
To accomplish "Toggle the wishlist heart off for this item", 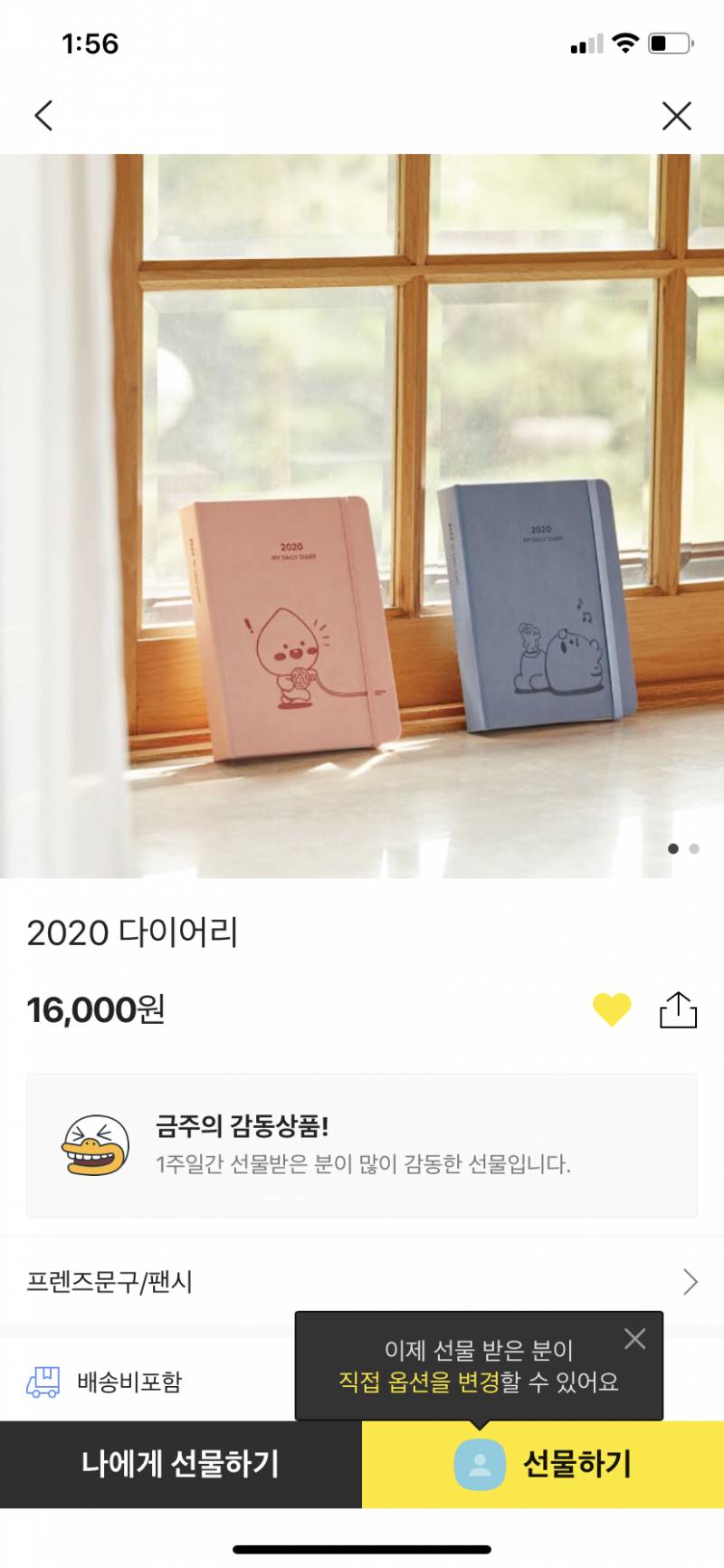I will coord(613,1008).
